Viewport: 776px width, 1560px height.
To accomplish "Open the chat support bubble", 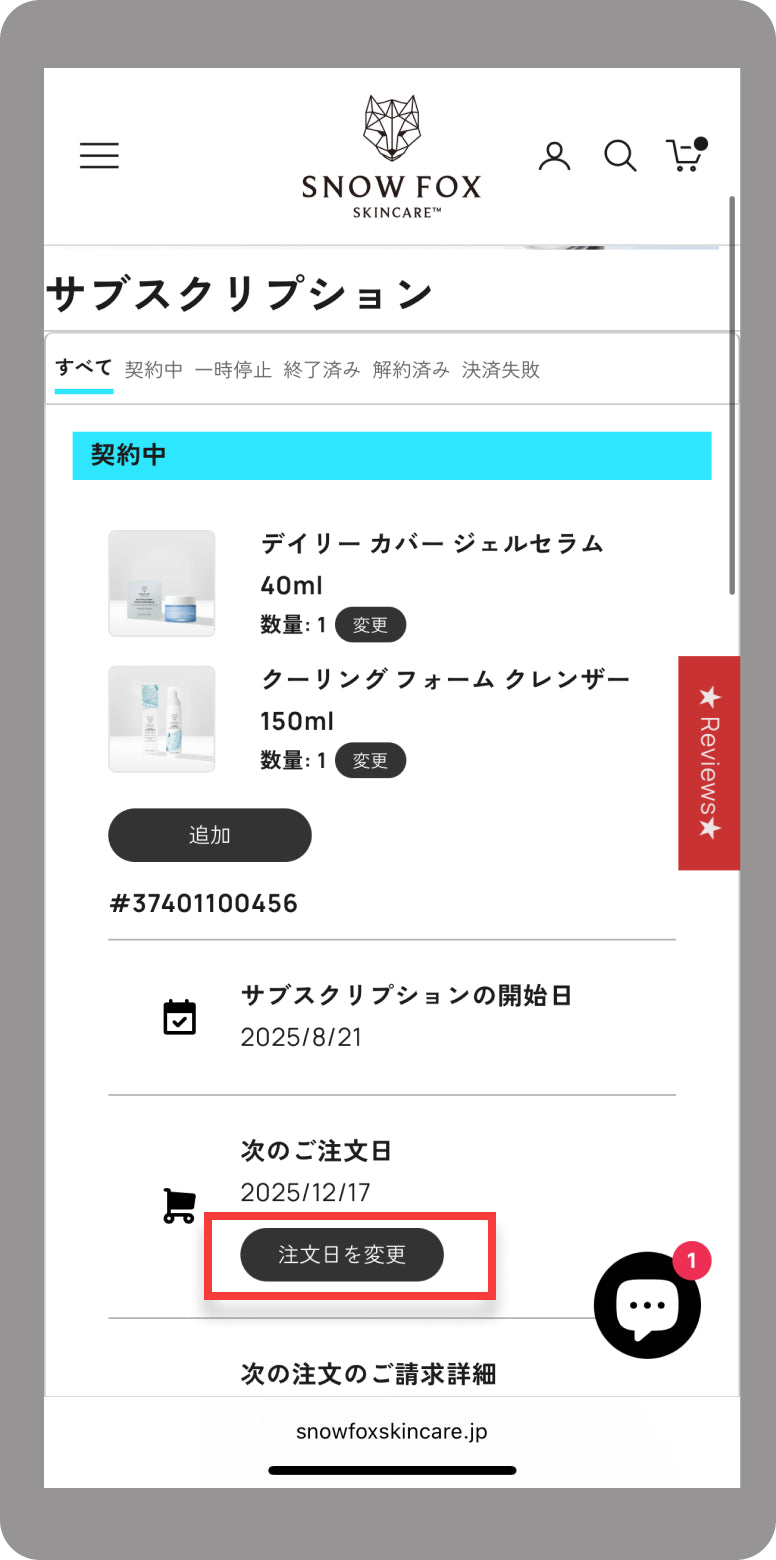I will (647, 1305).
